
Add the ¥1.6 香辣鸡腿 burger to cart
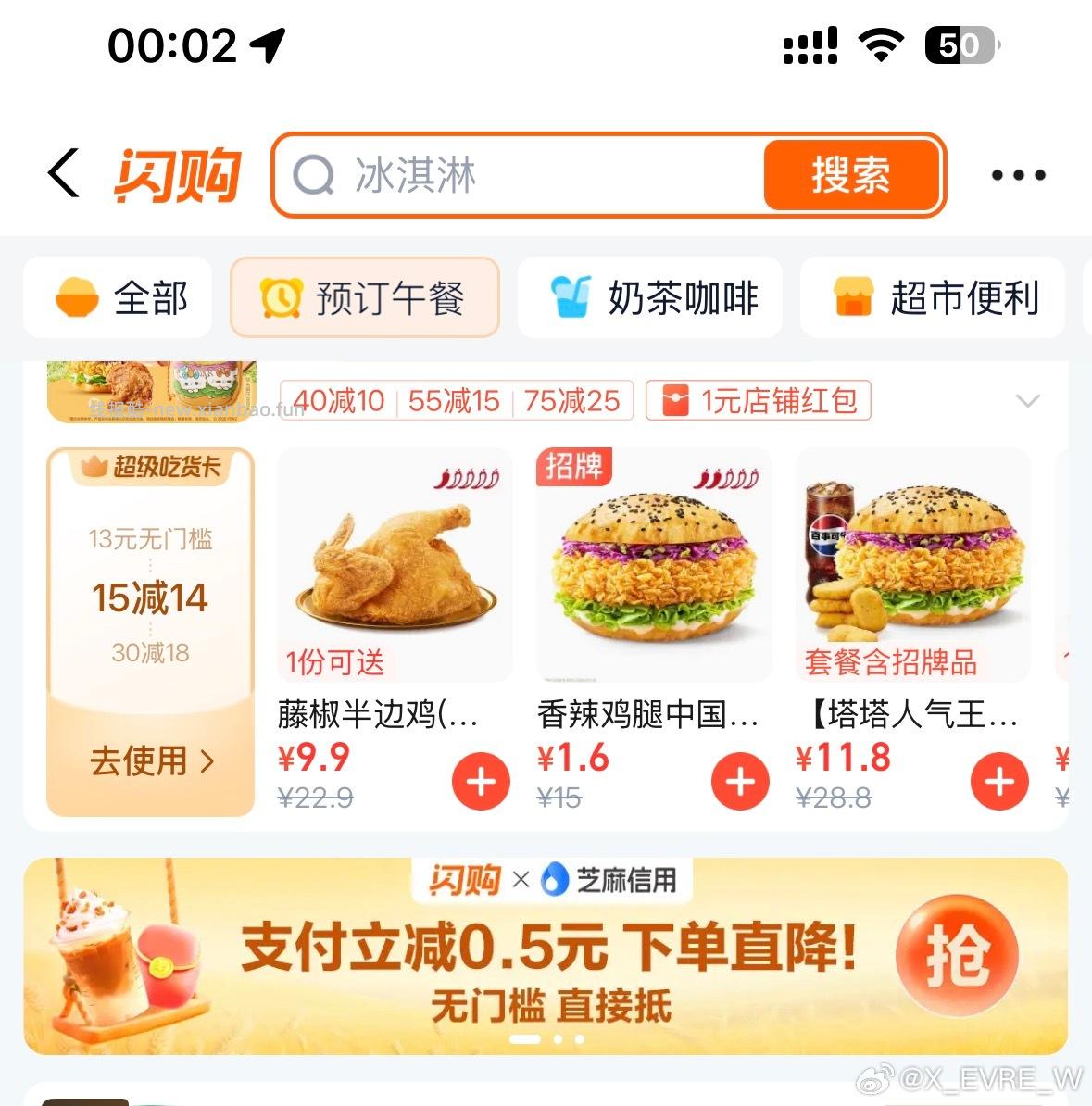point(738,783)
